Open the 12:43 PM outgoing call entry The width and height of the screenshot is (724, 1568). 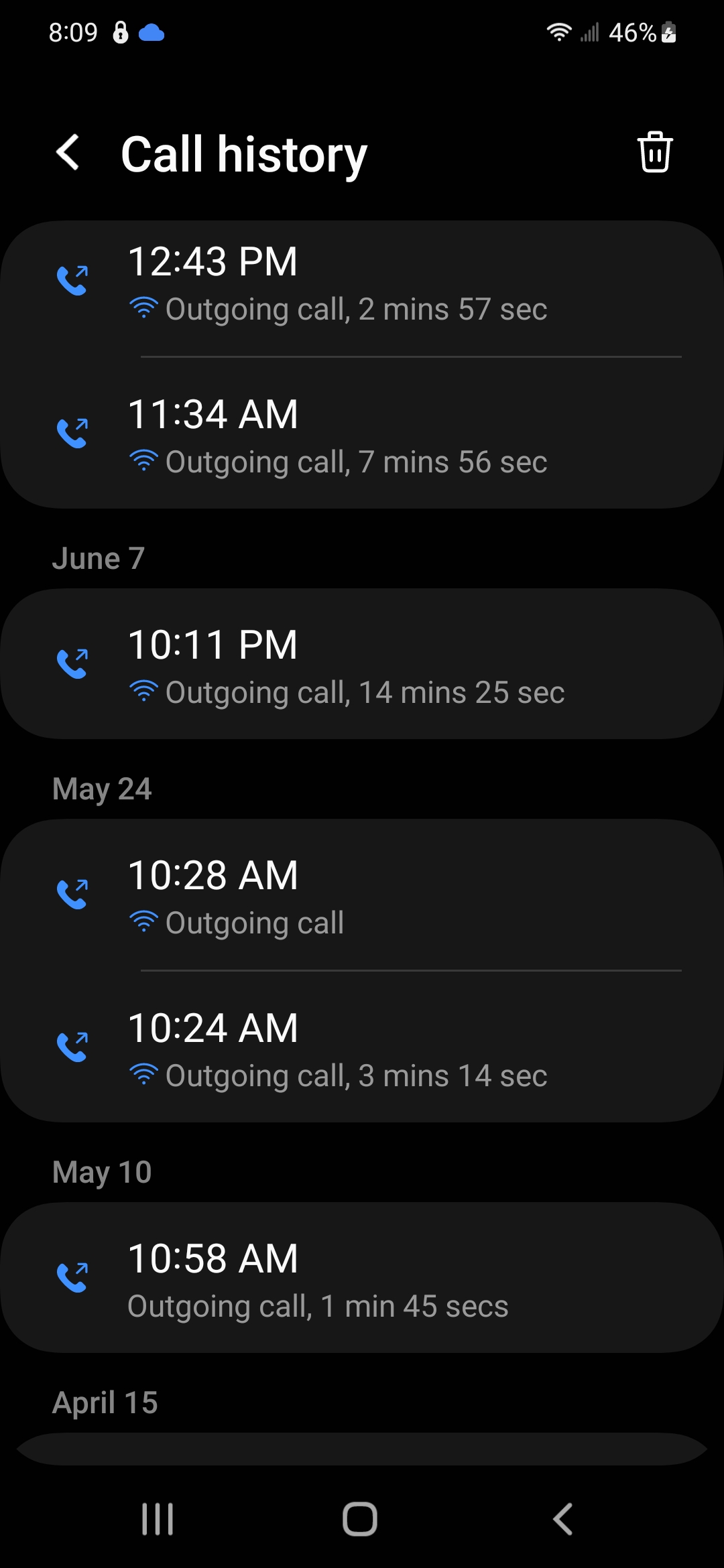(362, 285)
